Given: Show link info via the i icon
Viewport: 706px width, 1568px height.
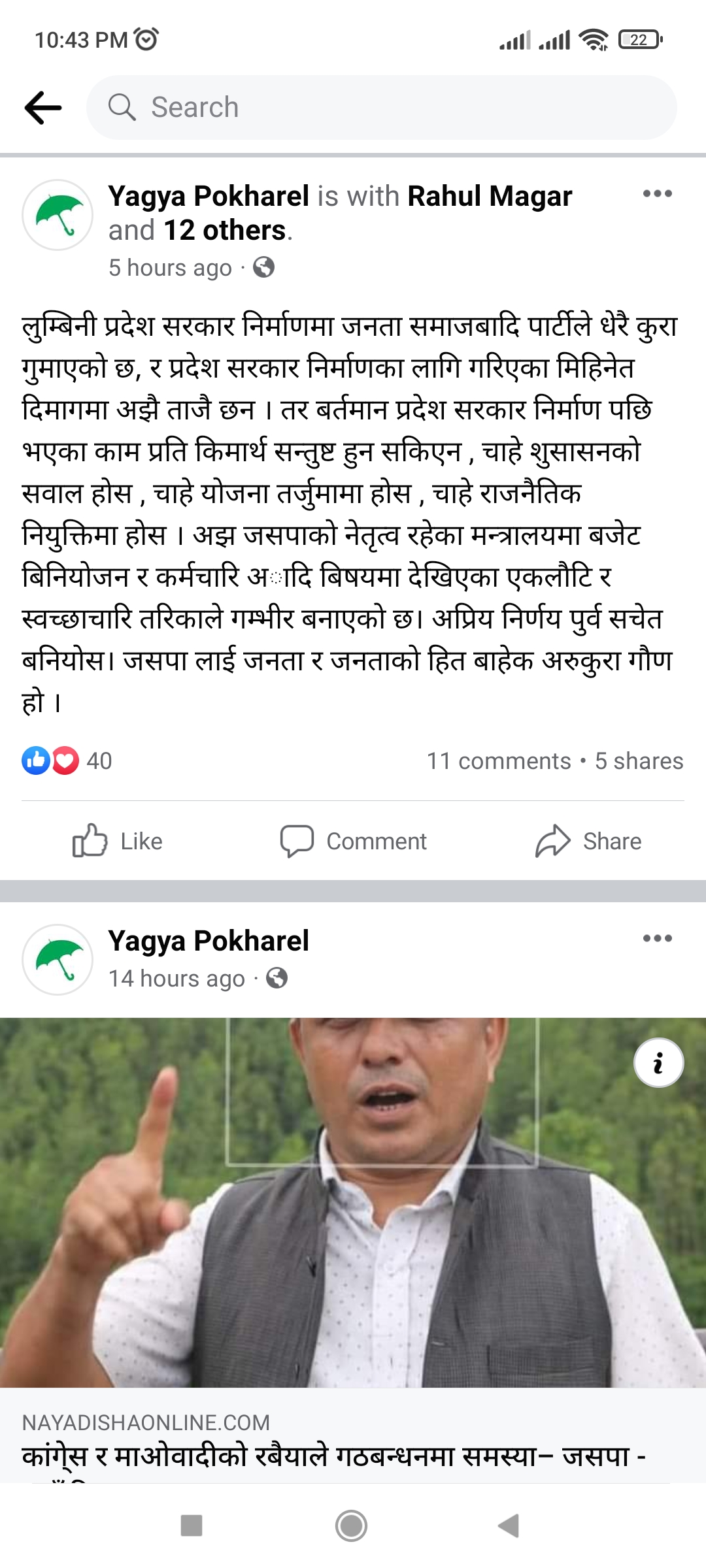Looking at the screenshot, I should pyautogui.click(x=659, y=1063).
